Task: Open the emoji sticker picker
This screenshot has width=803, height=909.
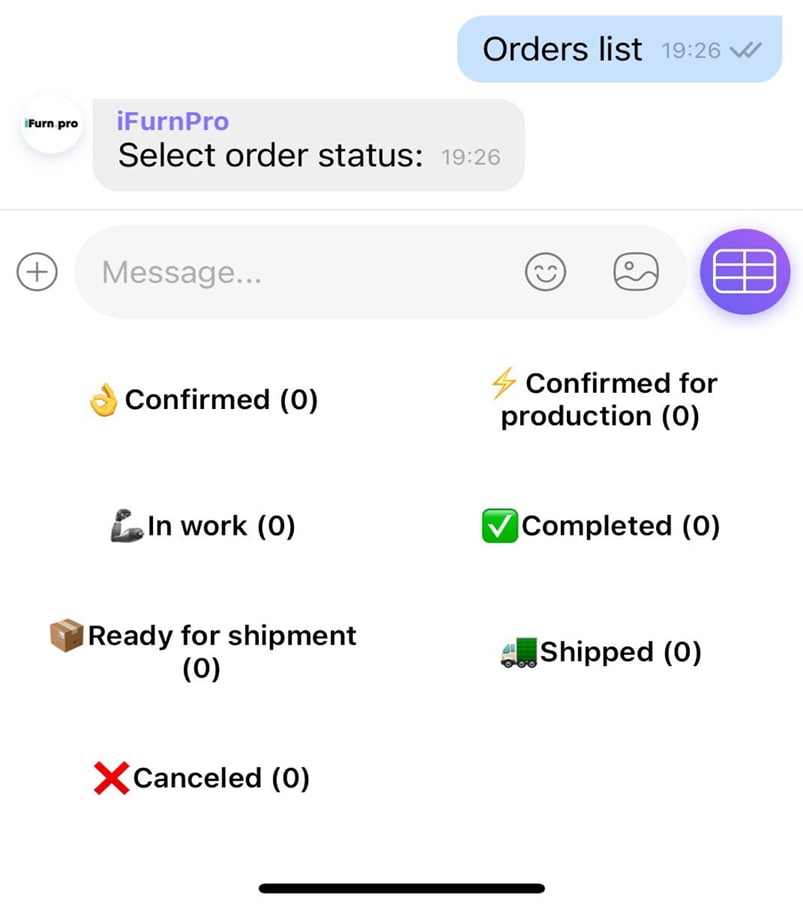Action: [546, 272]
